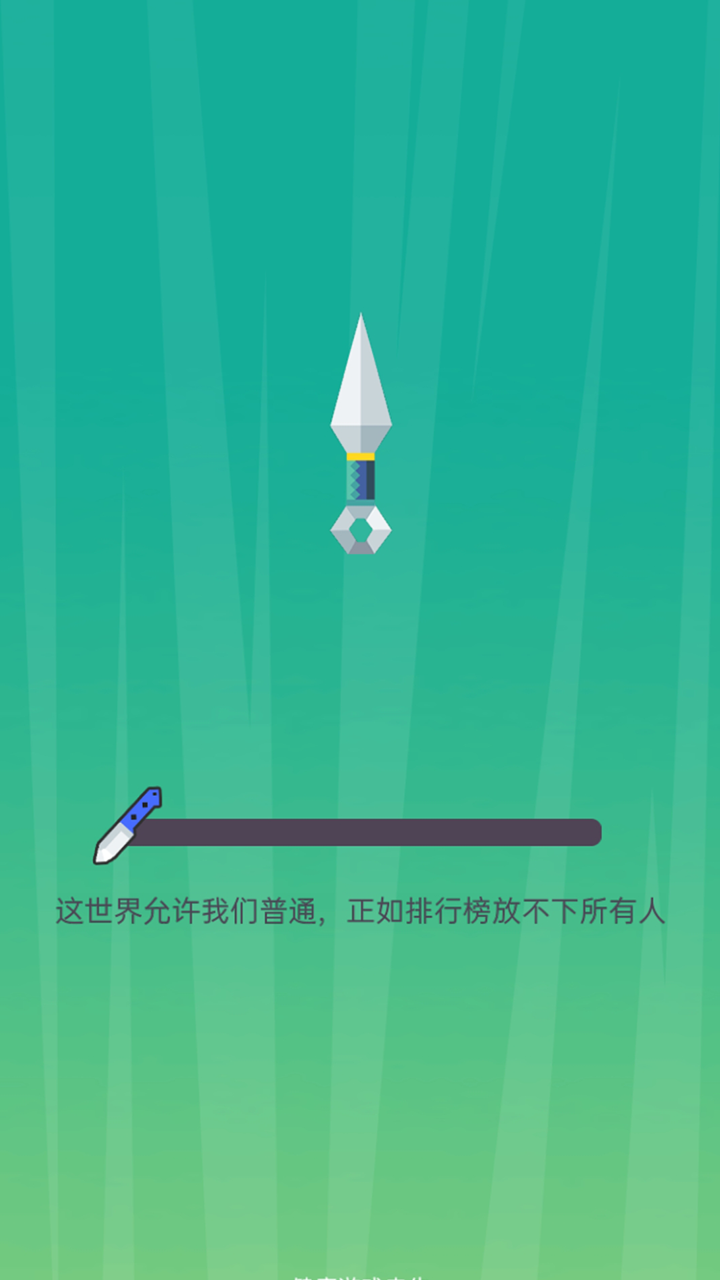Tap the tip text about the leaderboard
The height and width of the screenshot is (1280, 720).
(x=360, y=908)
